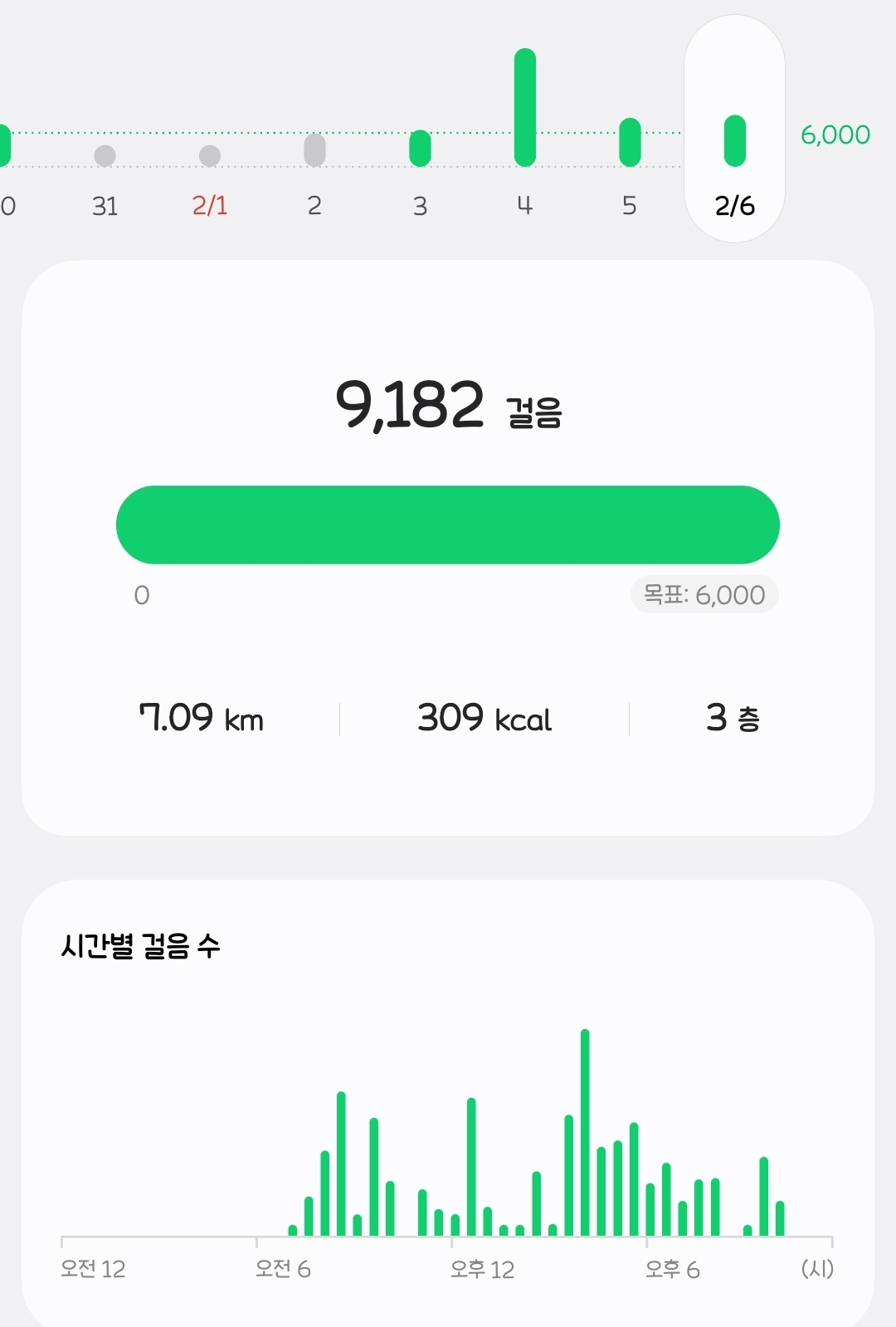
Task: Show steps for 2/1
Action: pos(210,156)
